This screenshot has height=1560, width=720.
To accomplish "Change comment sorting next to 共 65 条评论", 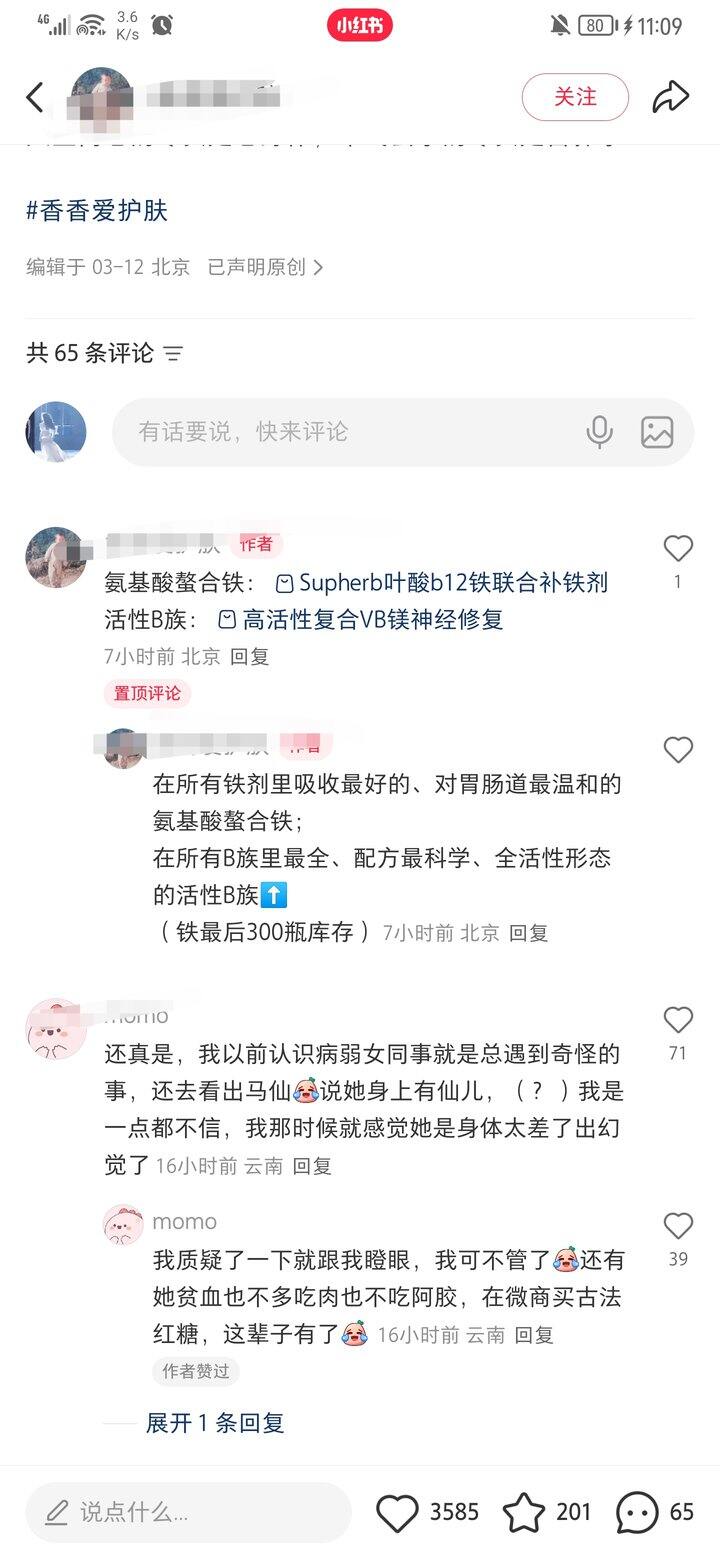I will [173, 353].
